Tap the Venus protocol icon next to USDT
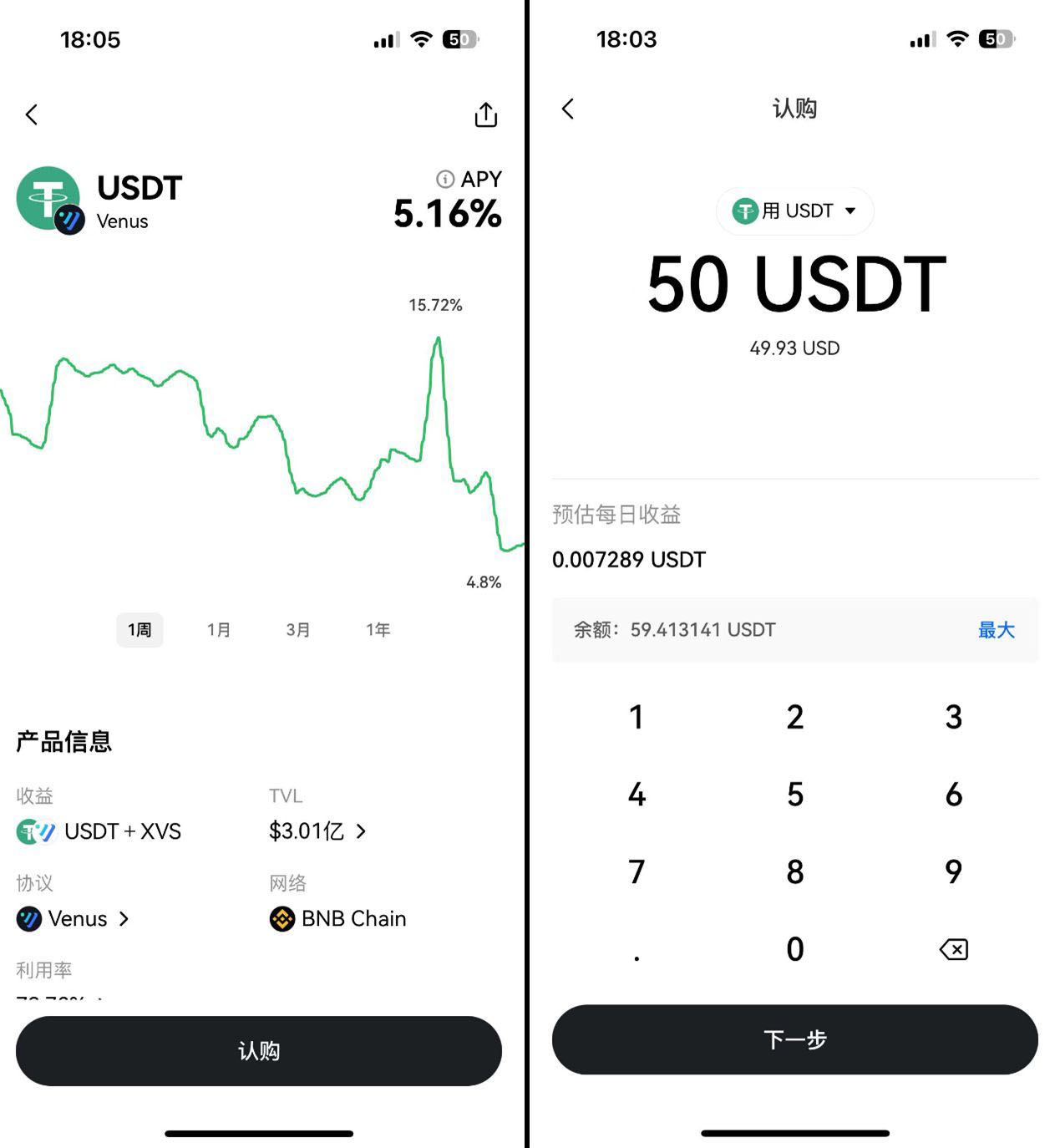The image size is (1060, 1148). pyautogui.click(x=70, y=220)
